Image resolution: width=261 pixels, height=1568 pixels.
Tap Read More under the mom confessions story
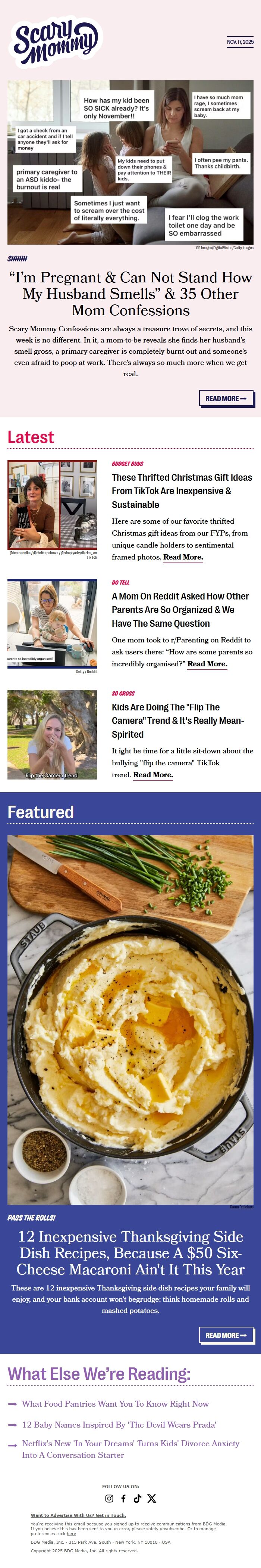(x=226, y=399)
